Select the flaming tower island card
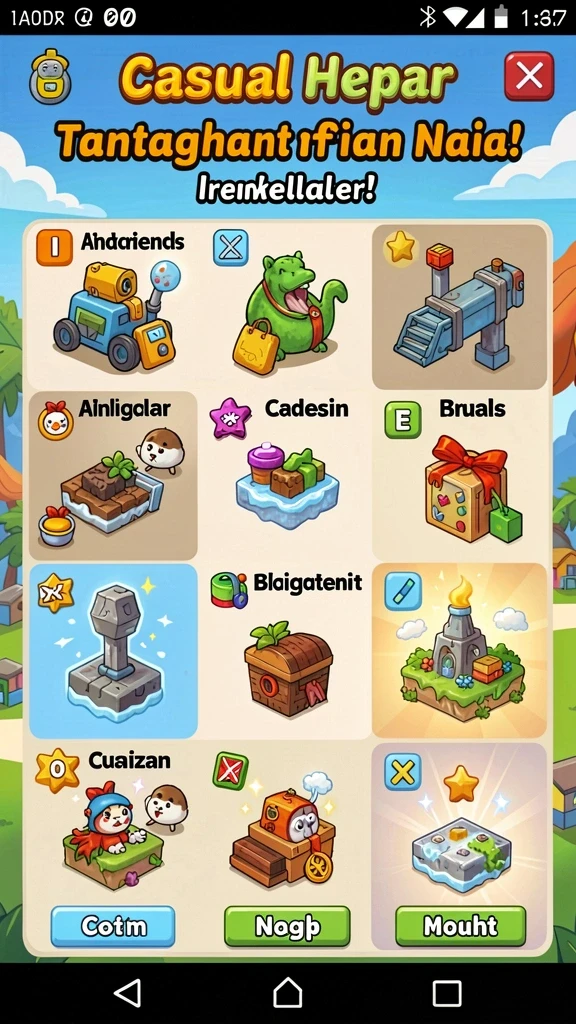The height and width of the screenshot is (1024, 576). pyautogui.click(x=459, y=651)
